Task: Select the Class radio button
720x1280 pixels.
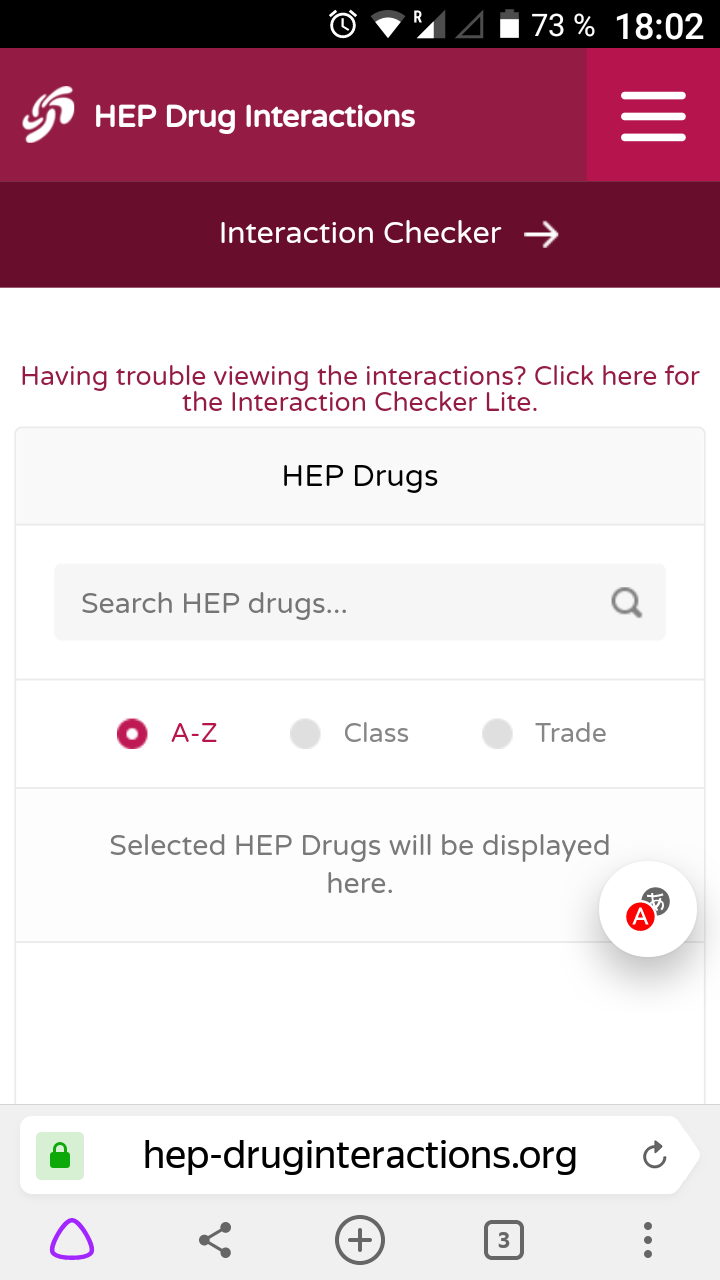Action: (305, 733)
